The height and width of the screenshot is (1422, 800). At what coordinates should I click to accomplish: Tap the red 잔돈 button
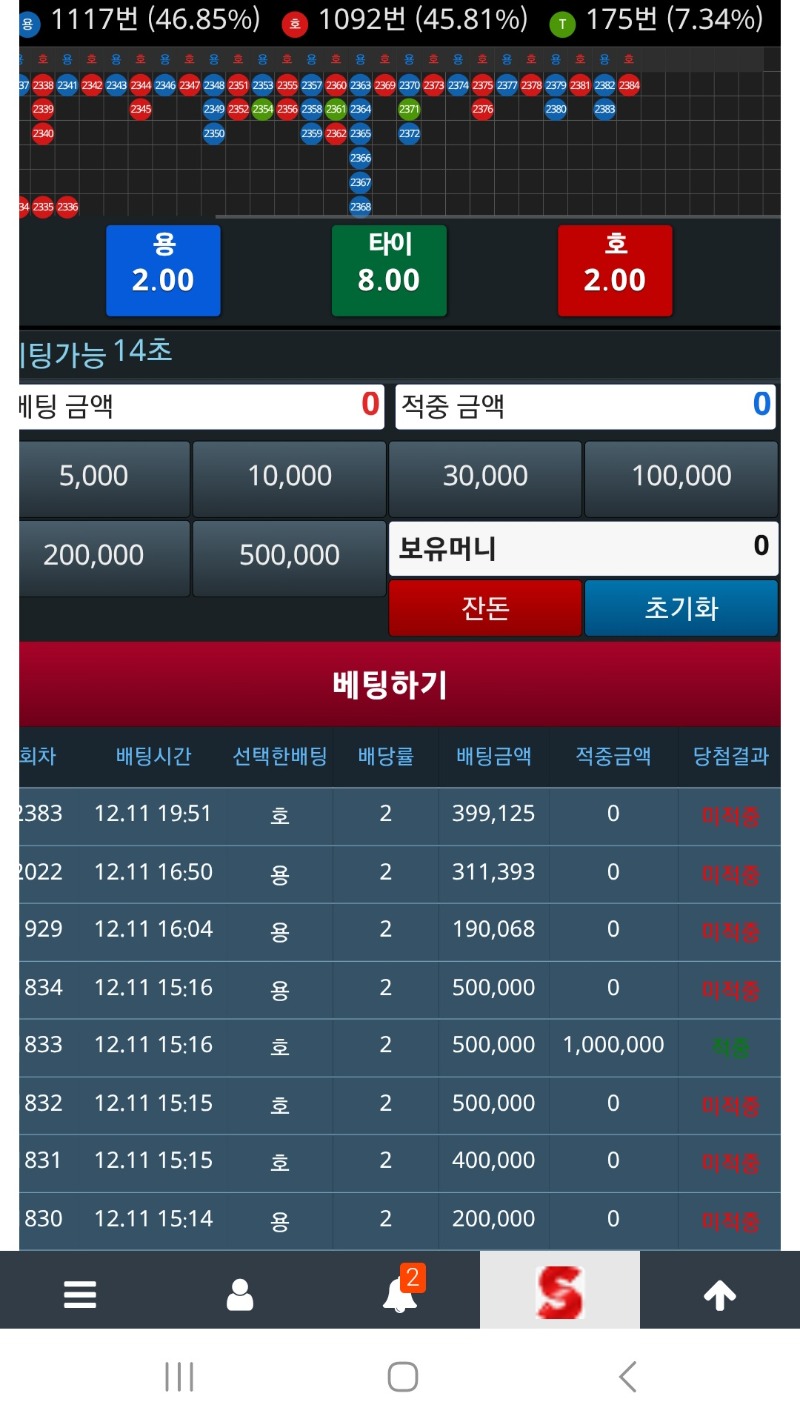click(x=485, y=608)
